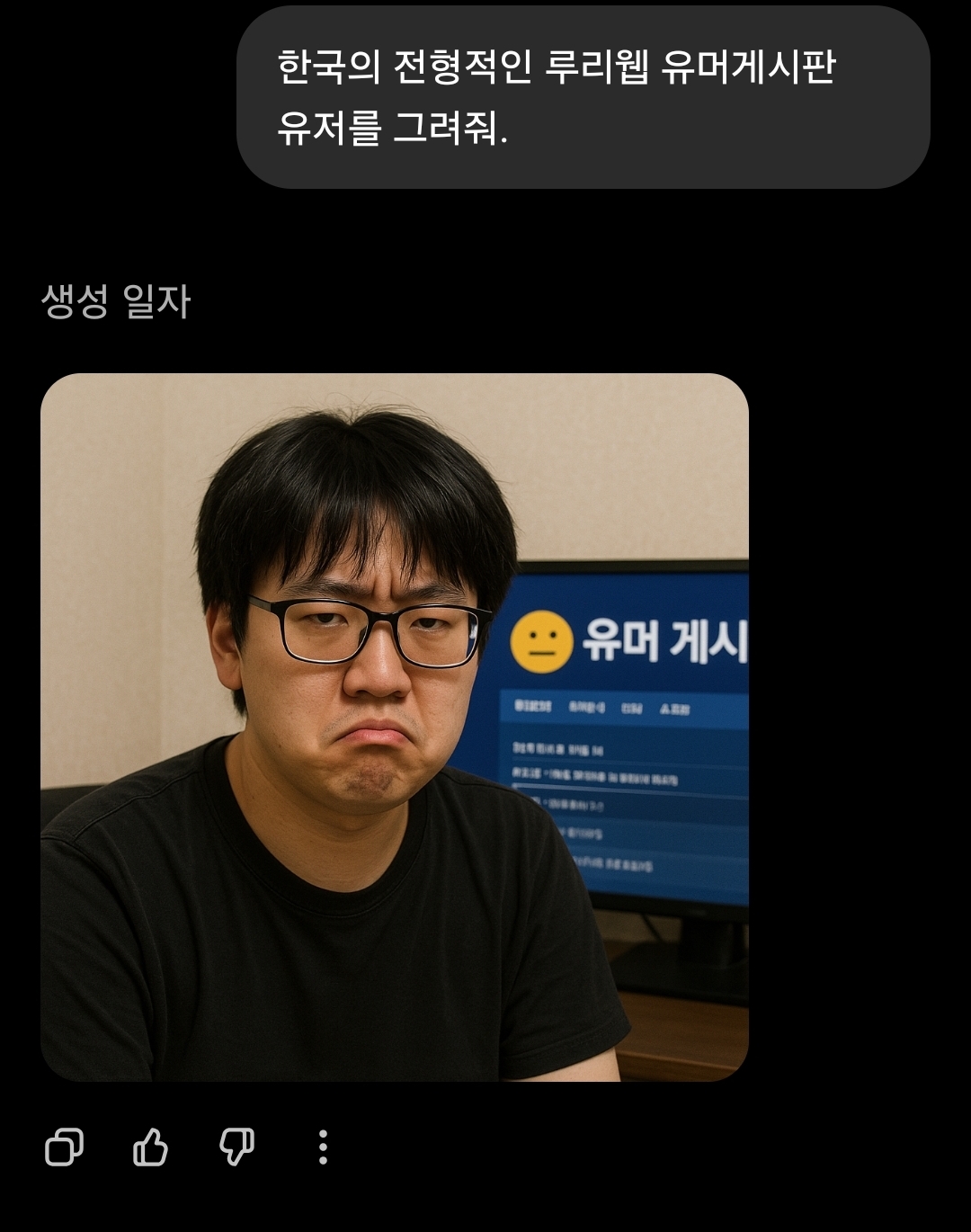Screen dimensions: 971x1232
Task: Give the response a thumbs down
Action: (236, 1147)
